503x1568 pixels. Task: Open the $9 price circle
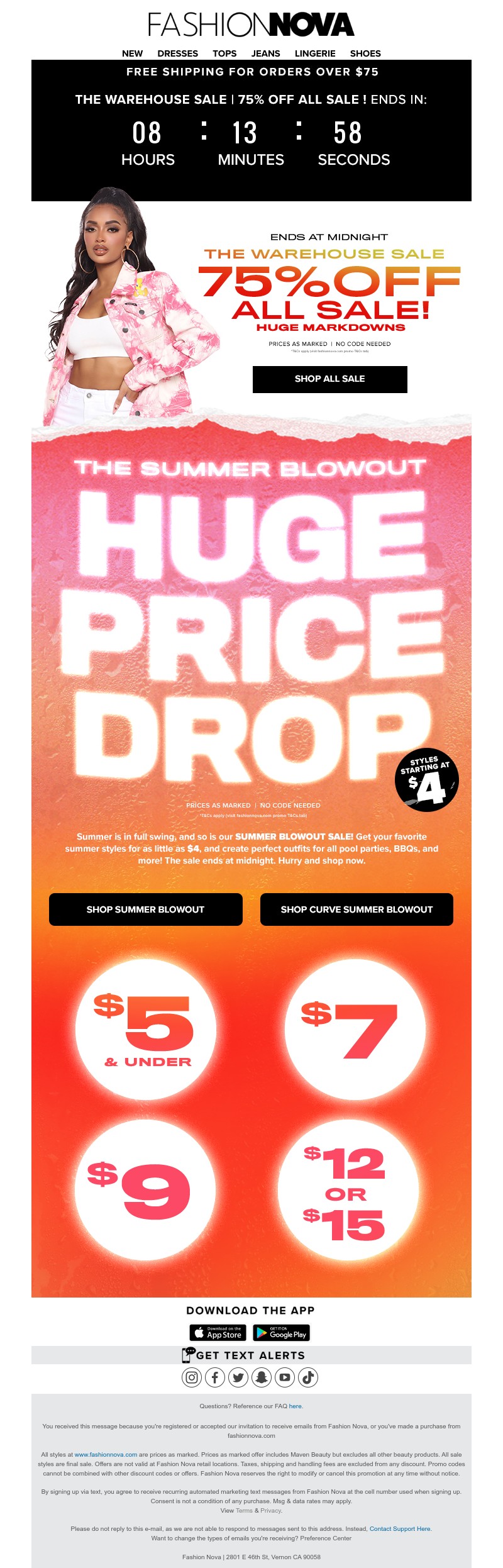coord(145,1190)
